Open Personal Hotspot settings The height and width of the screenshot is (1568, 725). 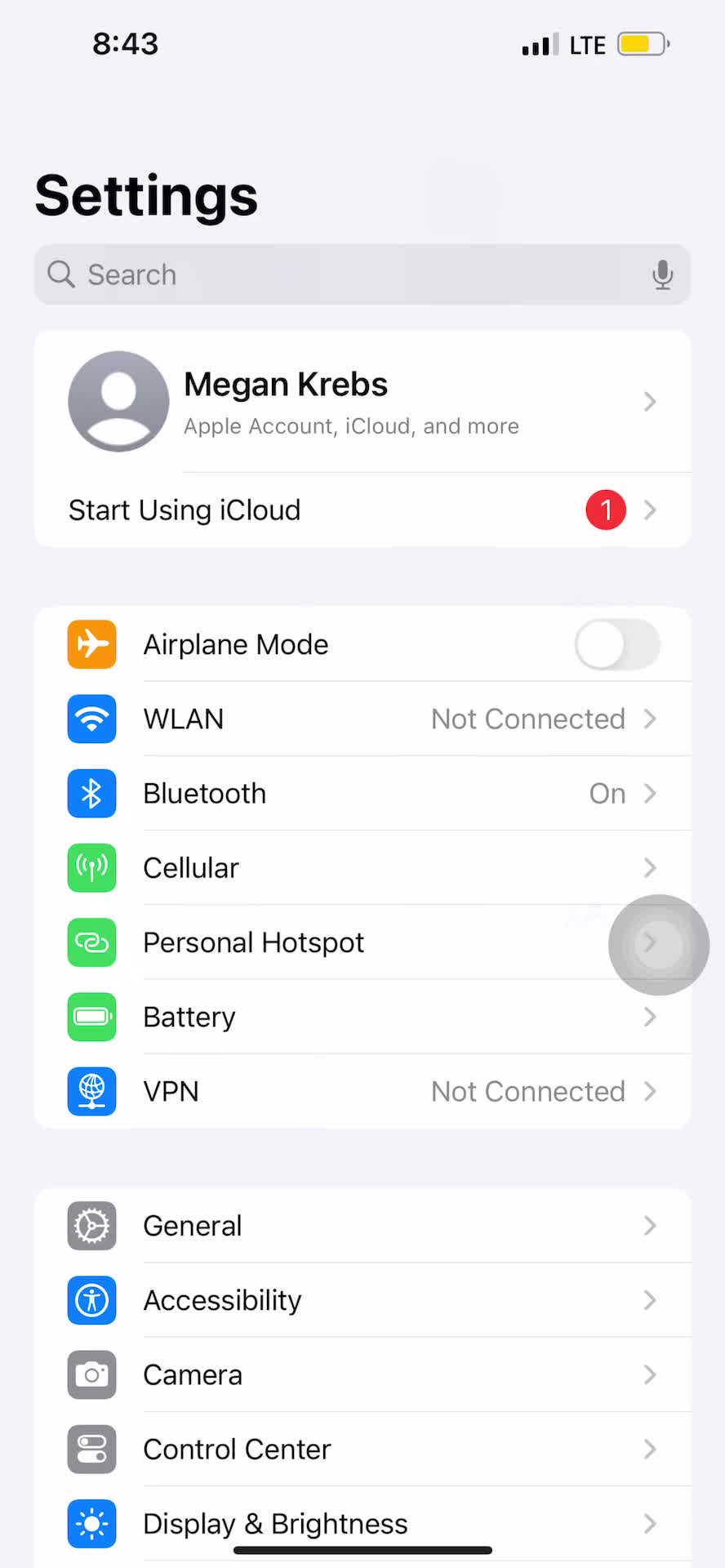[362, 943]
